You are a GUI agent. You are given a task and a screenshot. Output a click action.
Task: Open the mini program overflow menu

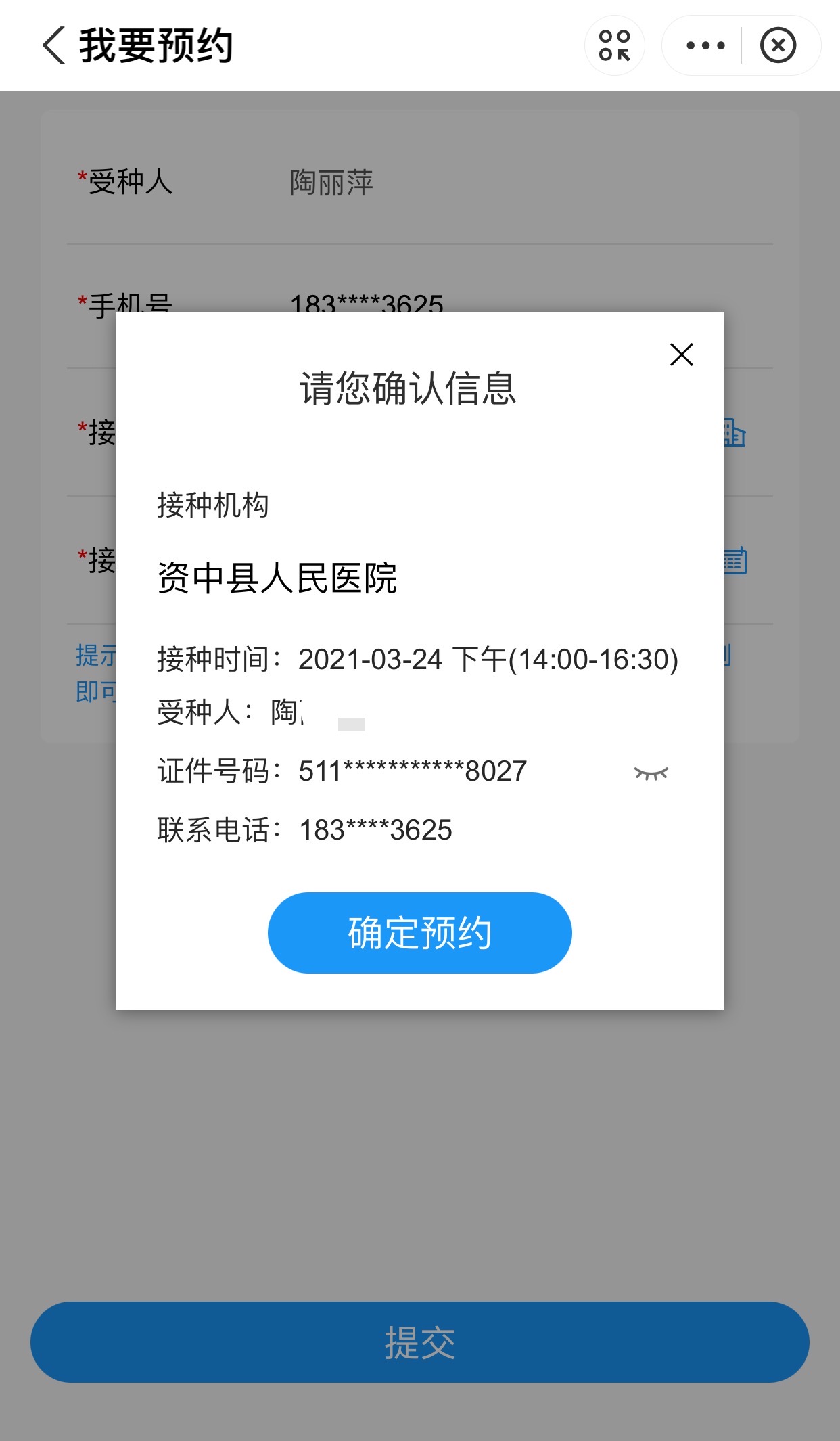pyautogui.click(x=705, y=45)
